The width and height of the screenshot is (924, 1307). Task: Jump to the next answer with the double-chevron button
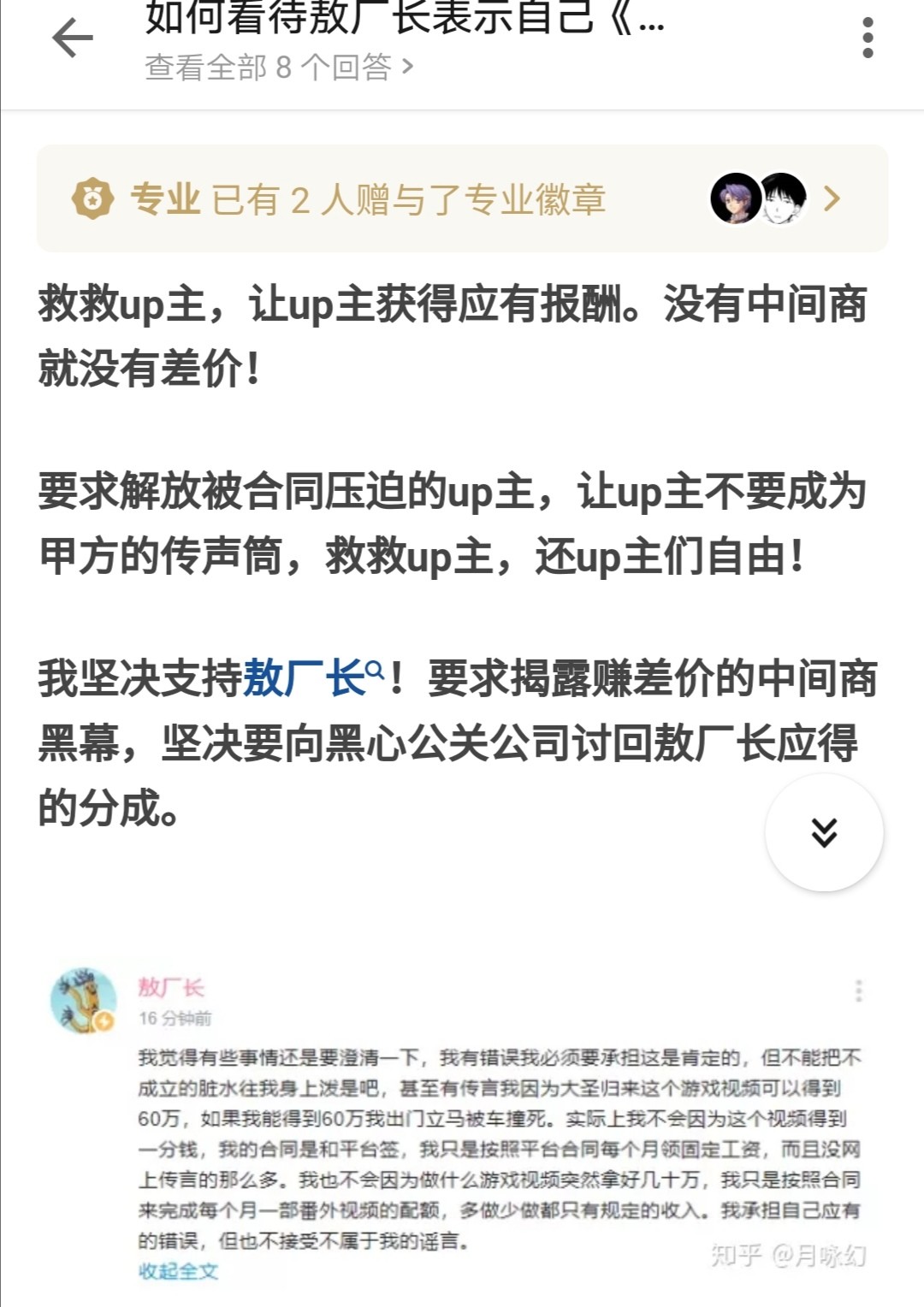[x=824, y=832]
